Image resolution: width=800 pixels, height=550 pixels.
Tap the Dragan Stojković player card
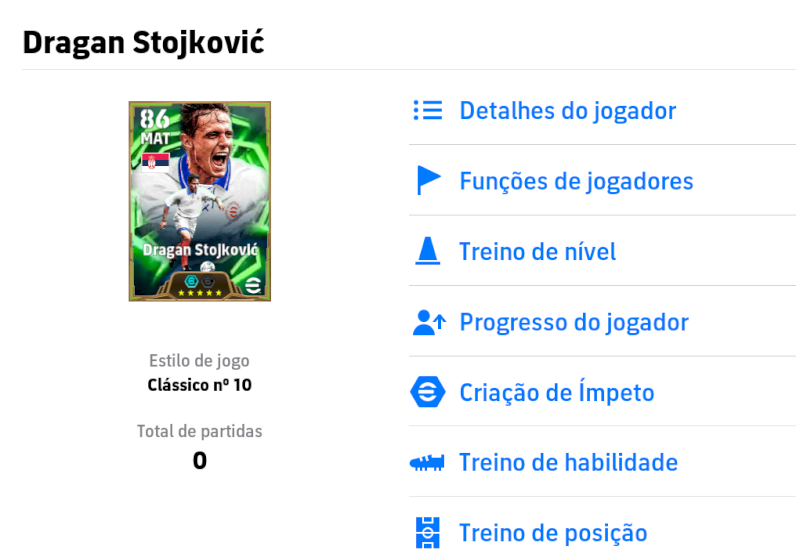[x=200, y=201]
